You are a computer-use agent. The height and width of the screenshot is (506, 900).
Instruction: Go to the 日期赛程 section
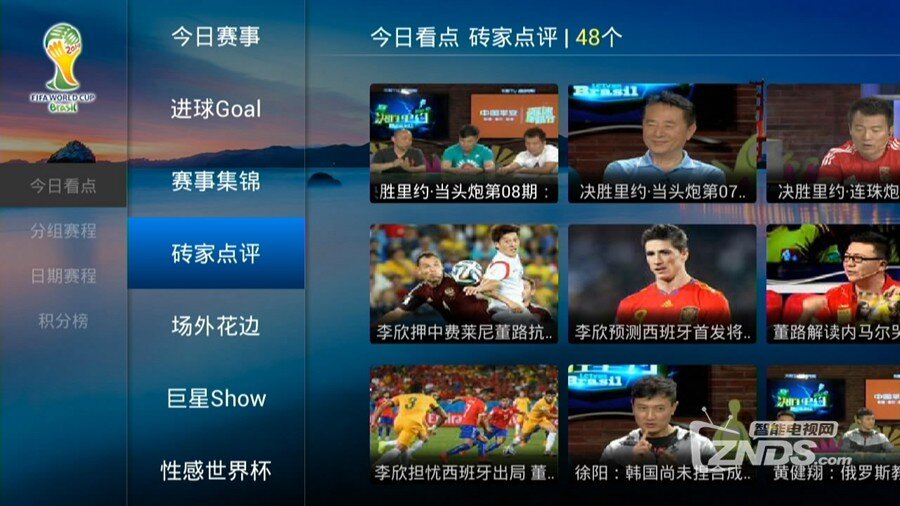coord(63,276)
